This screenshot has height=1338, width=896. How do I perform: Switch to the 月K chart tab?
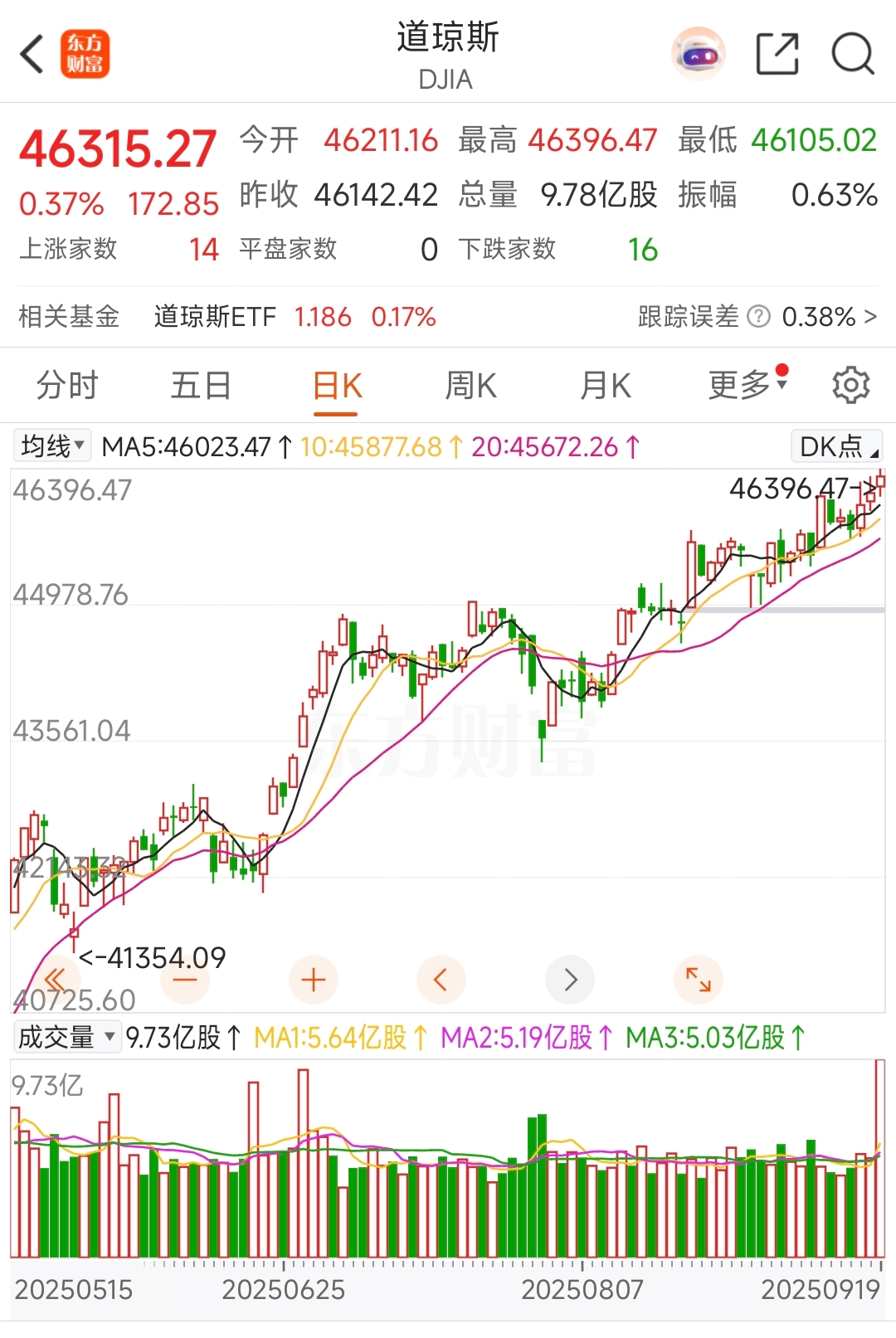click(x=606, y=386)
